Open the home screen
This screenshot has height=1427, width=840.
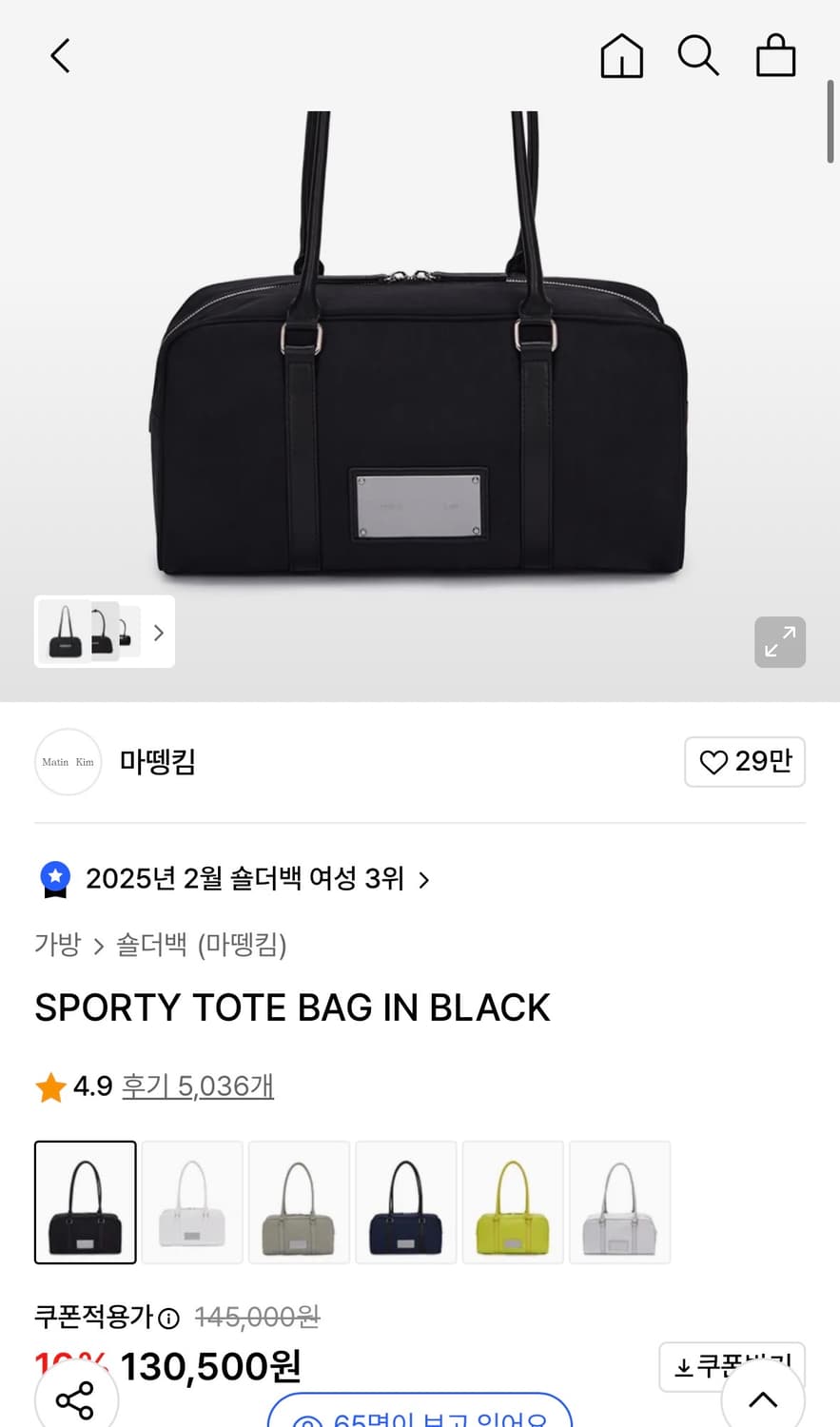(x=621, y=55)
